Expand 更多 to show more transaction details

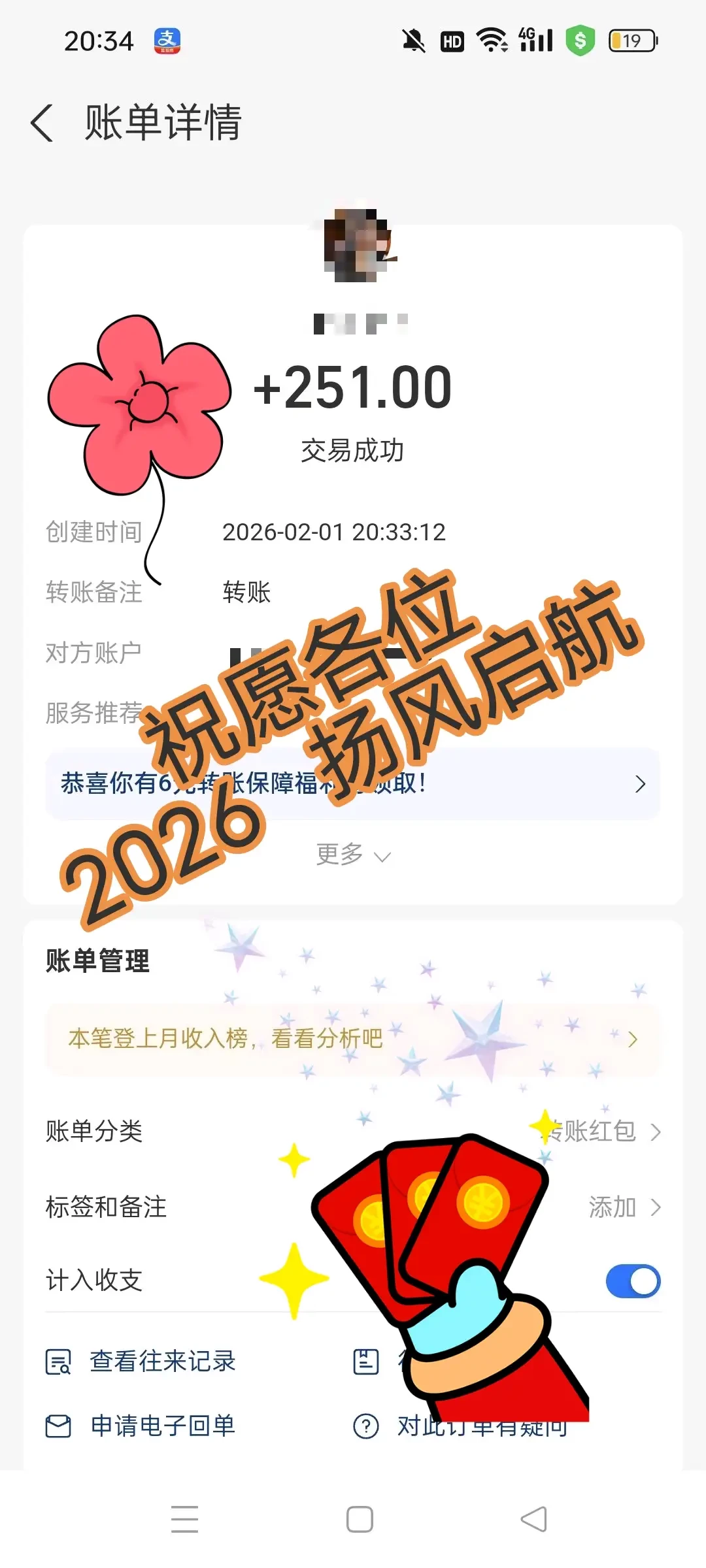click(x=353, y=854)
